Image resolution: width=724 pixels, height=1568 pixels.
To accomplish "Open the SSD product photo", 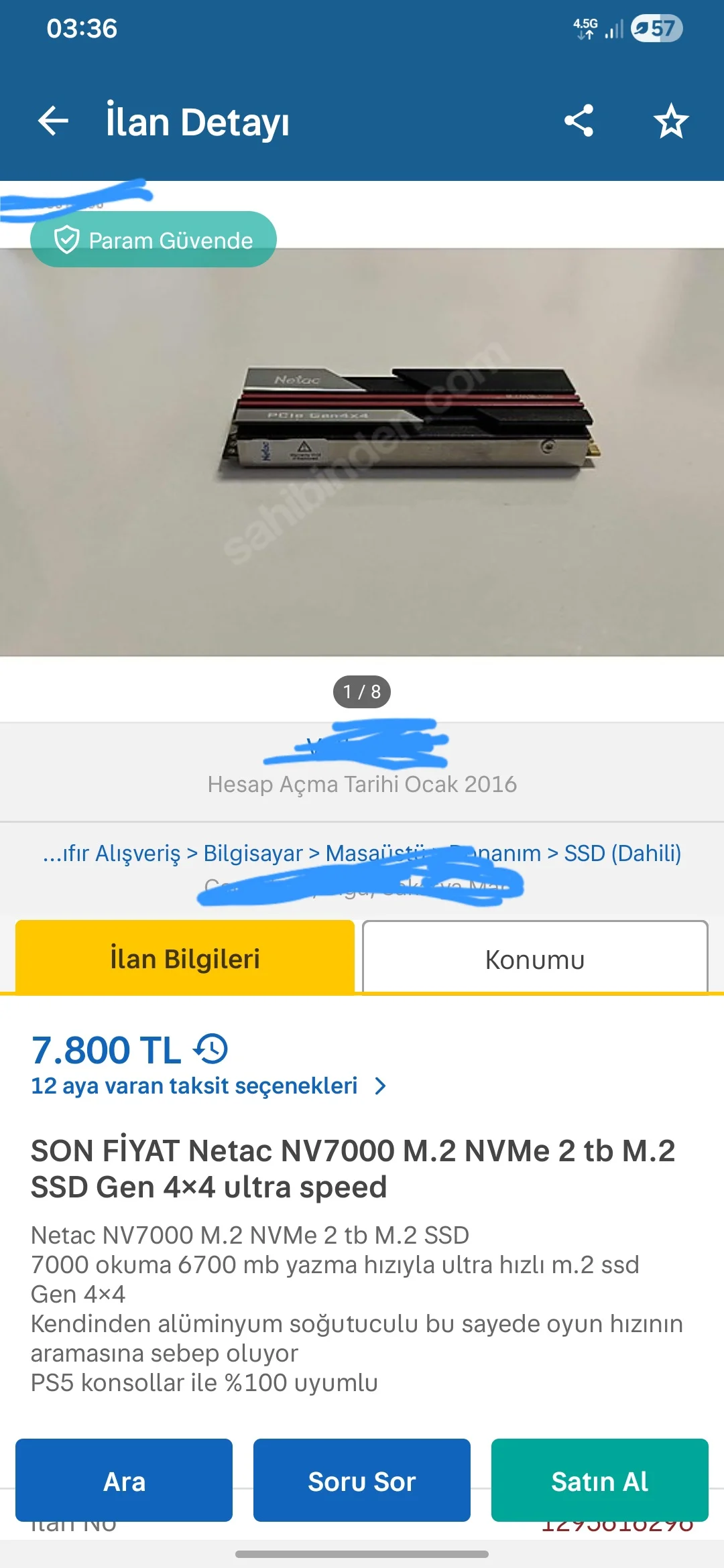I will click(362, 452).
